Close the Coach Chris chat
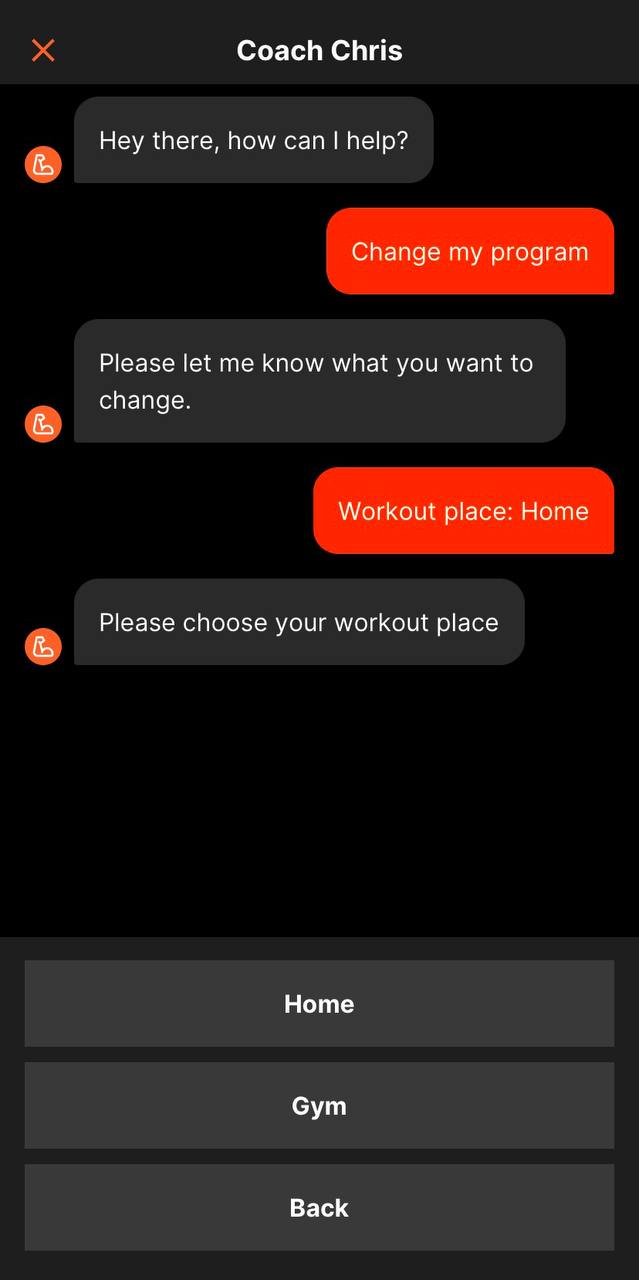 [x=43, y=50]
